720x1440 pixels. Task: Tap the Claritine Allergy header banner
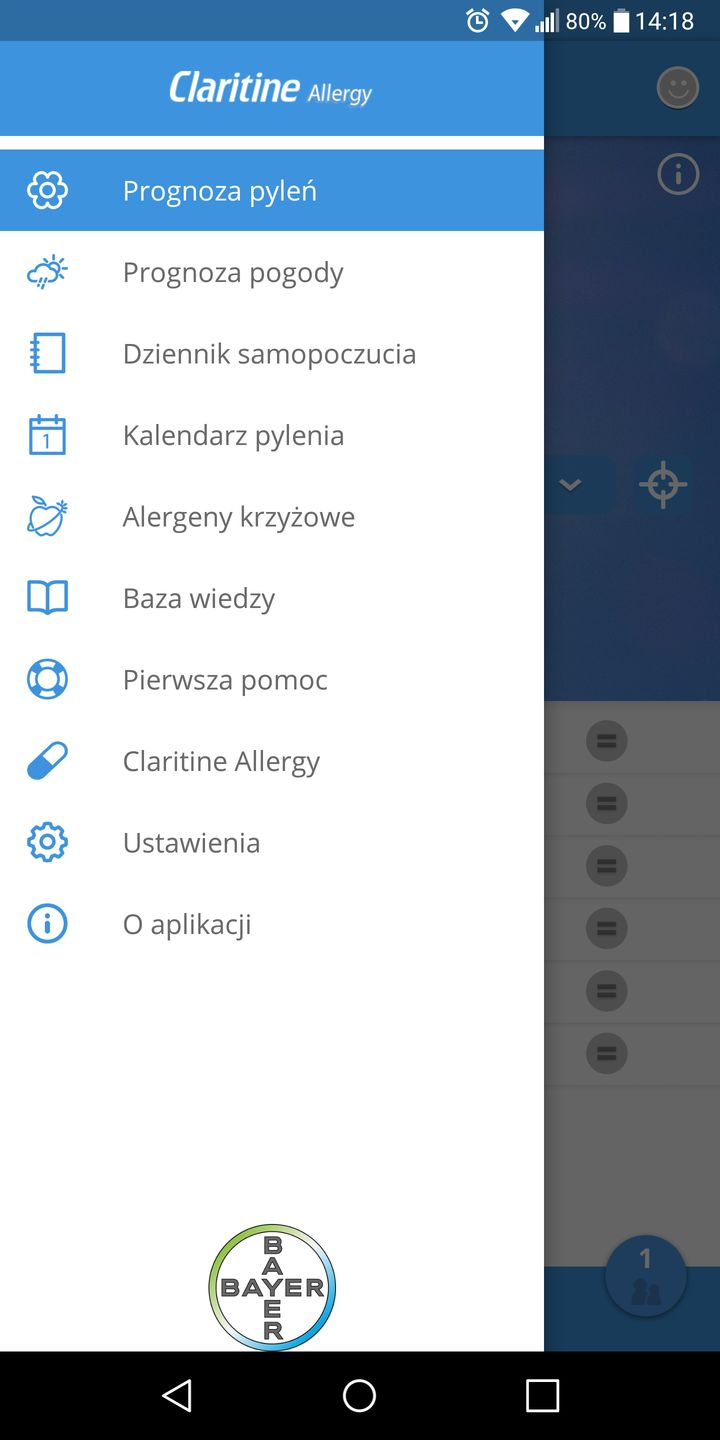pyautogui.click(x=271, y=88)
